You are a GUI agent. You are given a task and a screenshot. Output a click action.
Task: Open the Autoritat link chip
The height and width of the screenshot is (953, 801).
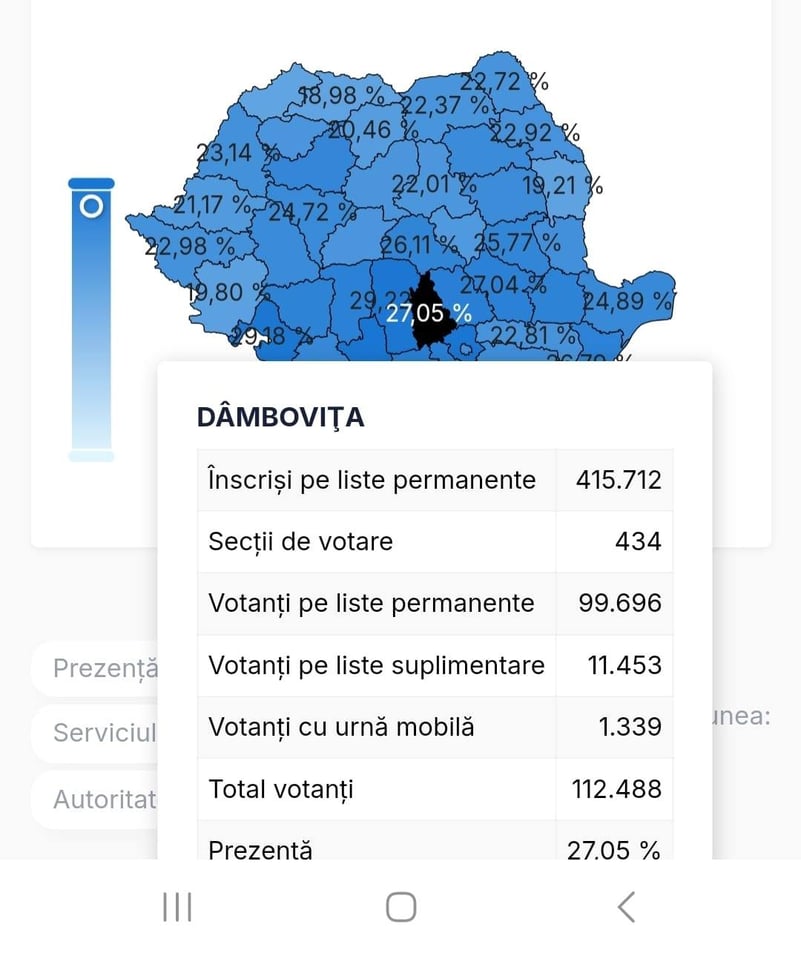(98, 799)
